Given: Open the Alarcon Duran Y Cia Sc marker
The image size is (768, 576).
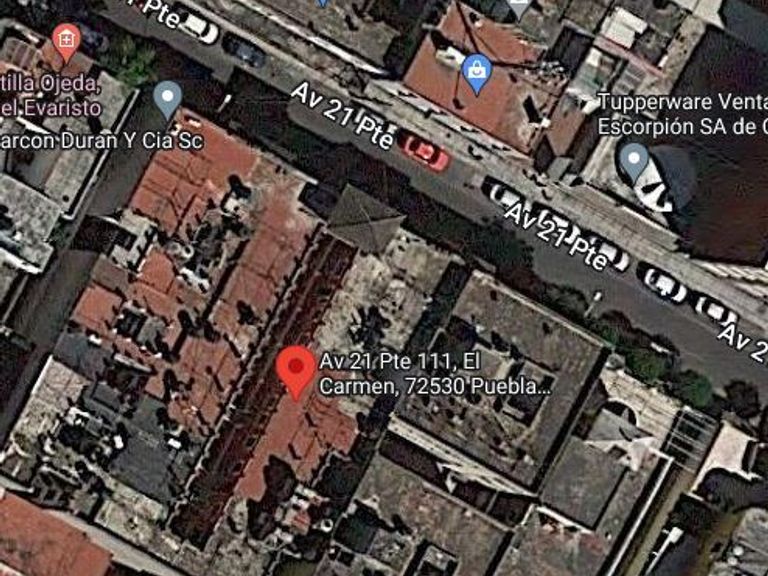Looking at the screenshot, I should pos(168,99).
